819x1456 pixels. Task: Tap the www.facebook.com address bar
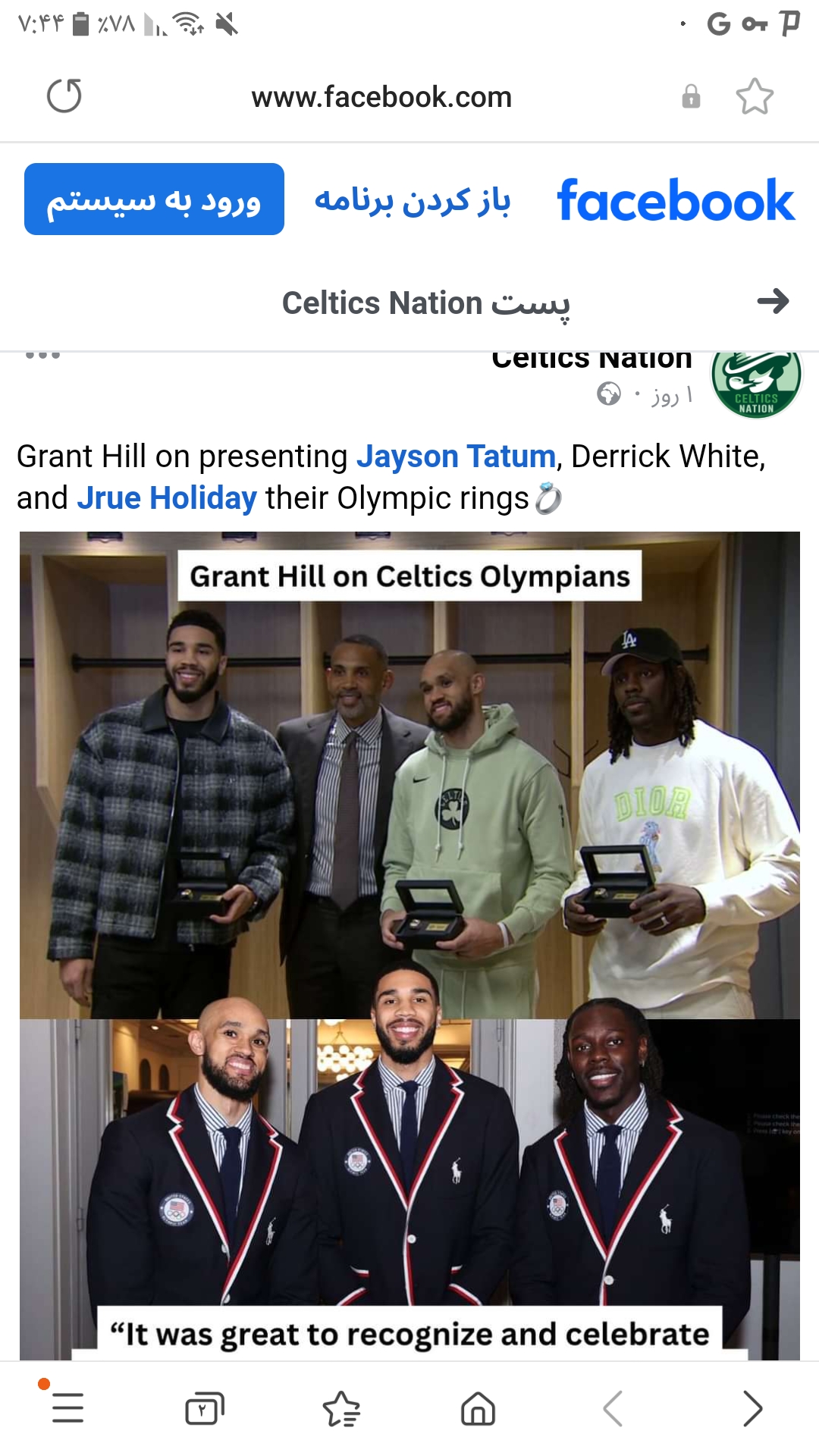(x=381, y=97)
